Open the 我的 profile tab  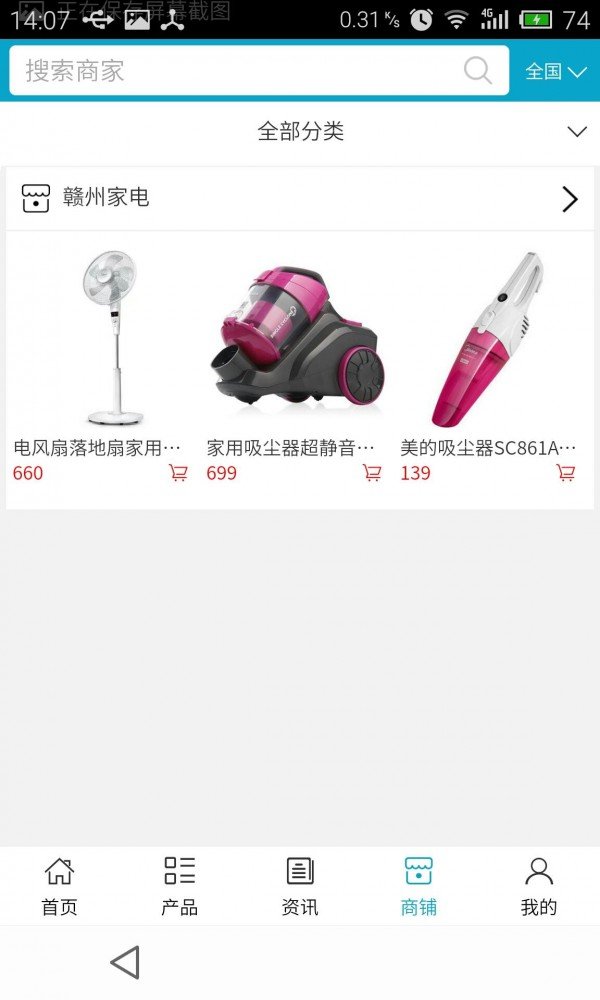[539, 886]
